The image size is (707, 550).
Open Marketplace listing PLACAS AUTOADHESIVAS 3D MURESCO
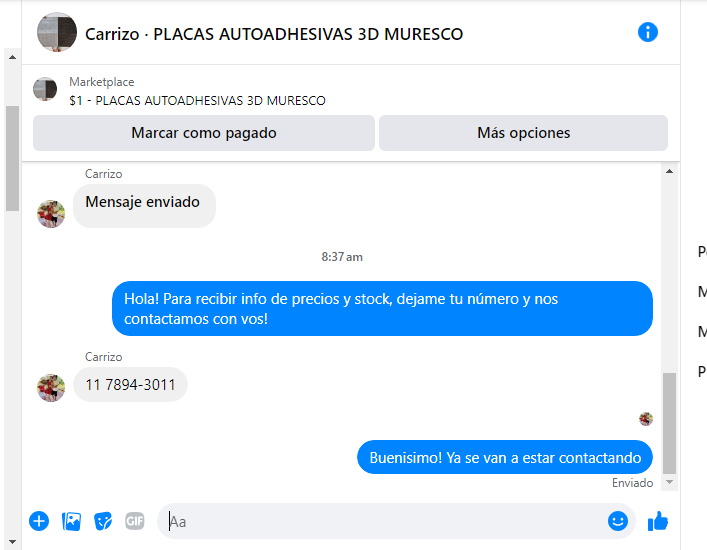coord(197,100)
